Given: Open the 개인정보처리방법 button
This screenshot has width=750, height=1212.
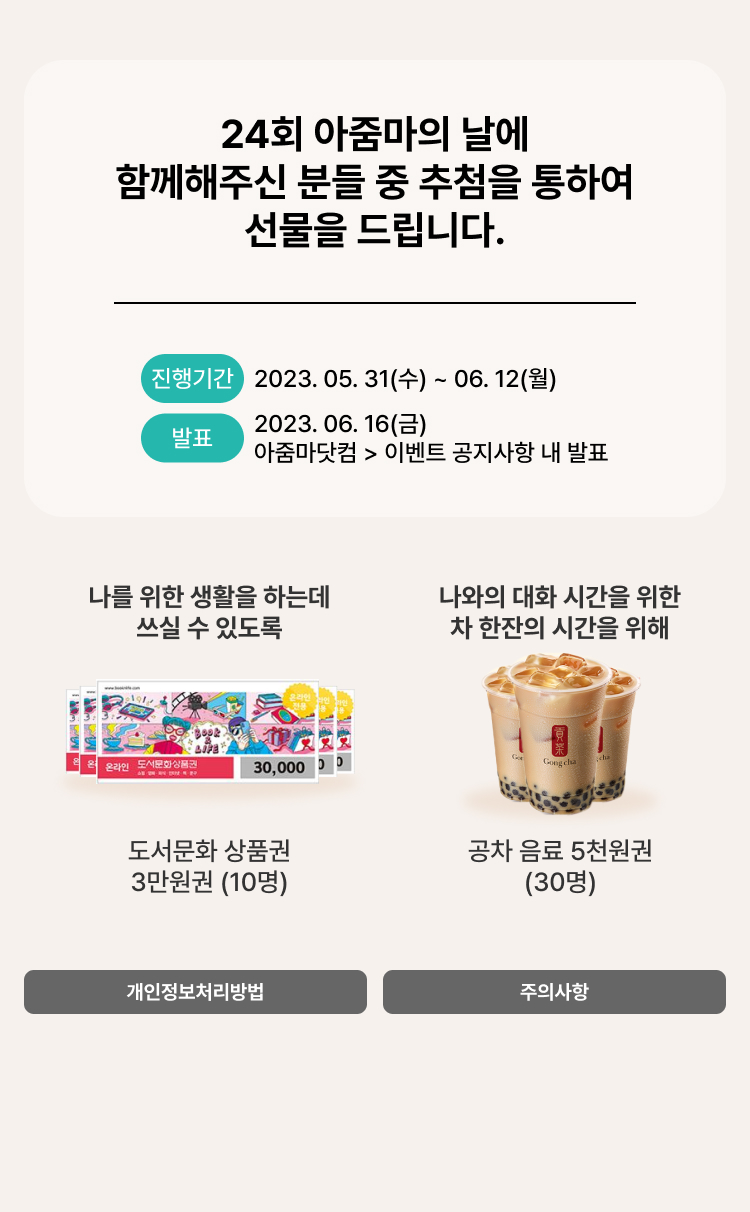Looking at the screenshot, I should (195, 992).
